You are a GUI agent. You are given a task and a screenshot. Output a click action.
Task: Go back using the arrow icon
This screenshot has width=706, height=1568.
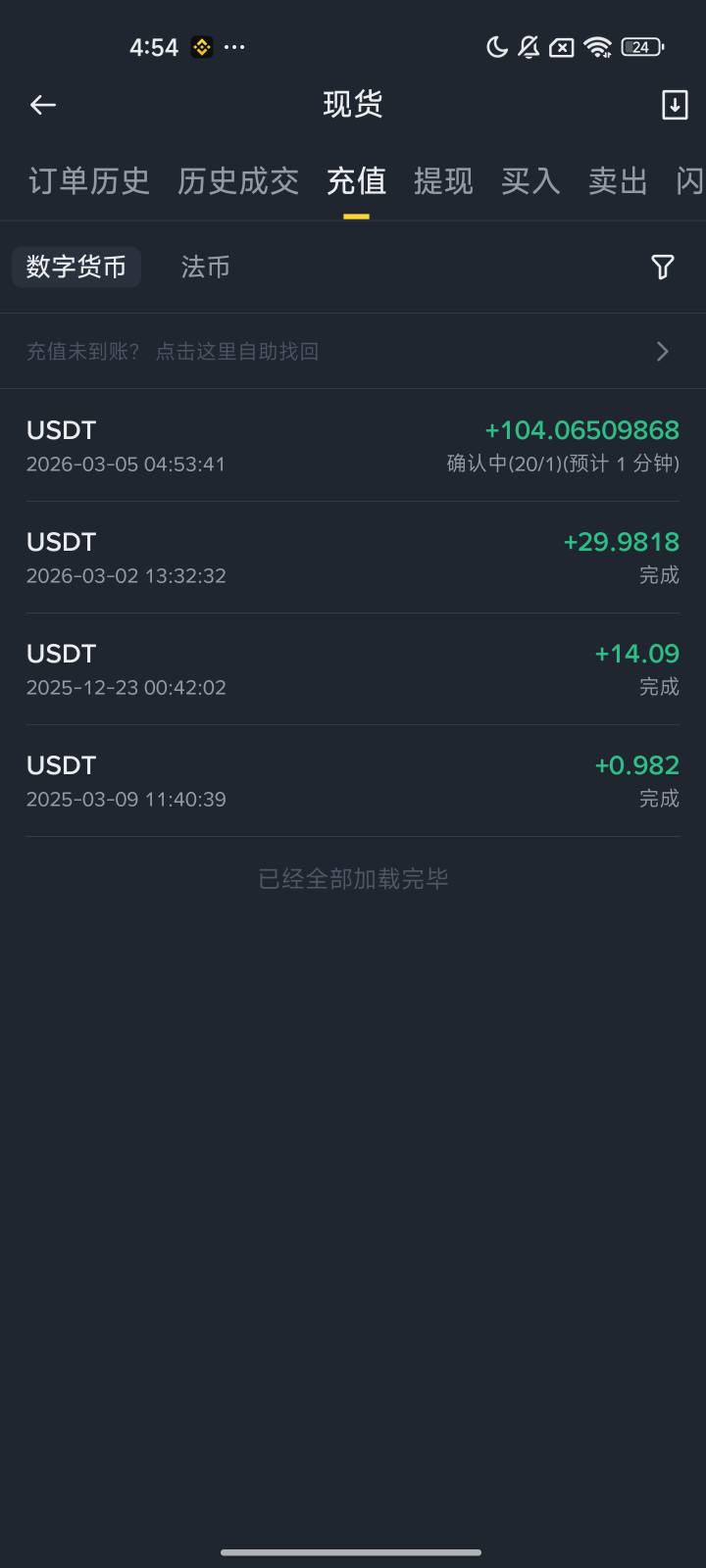(x=43, y=105)
